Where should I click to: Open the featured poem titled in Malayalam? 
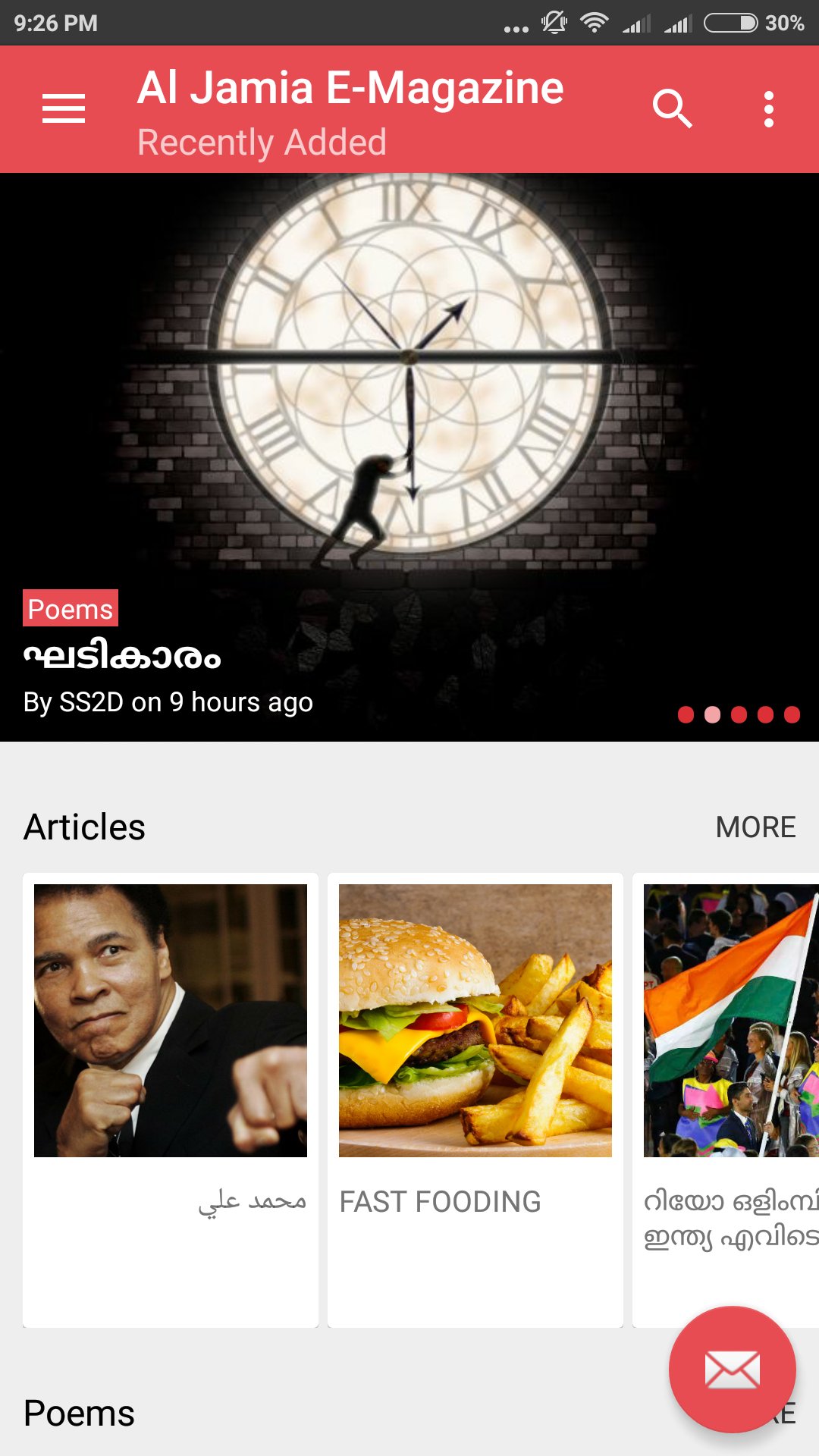click(x=121, y=659)
